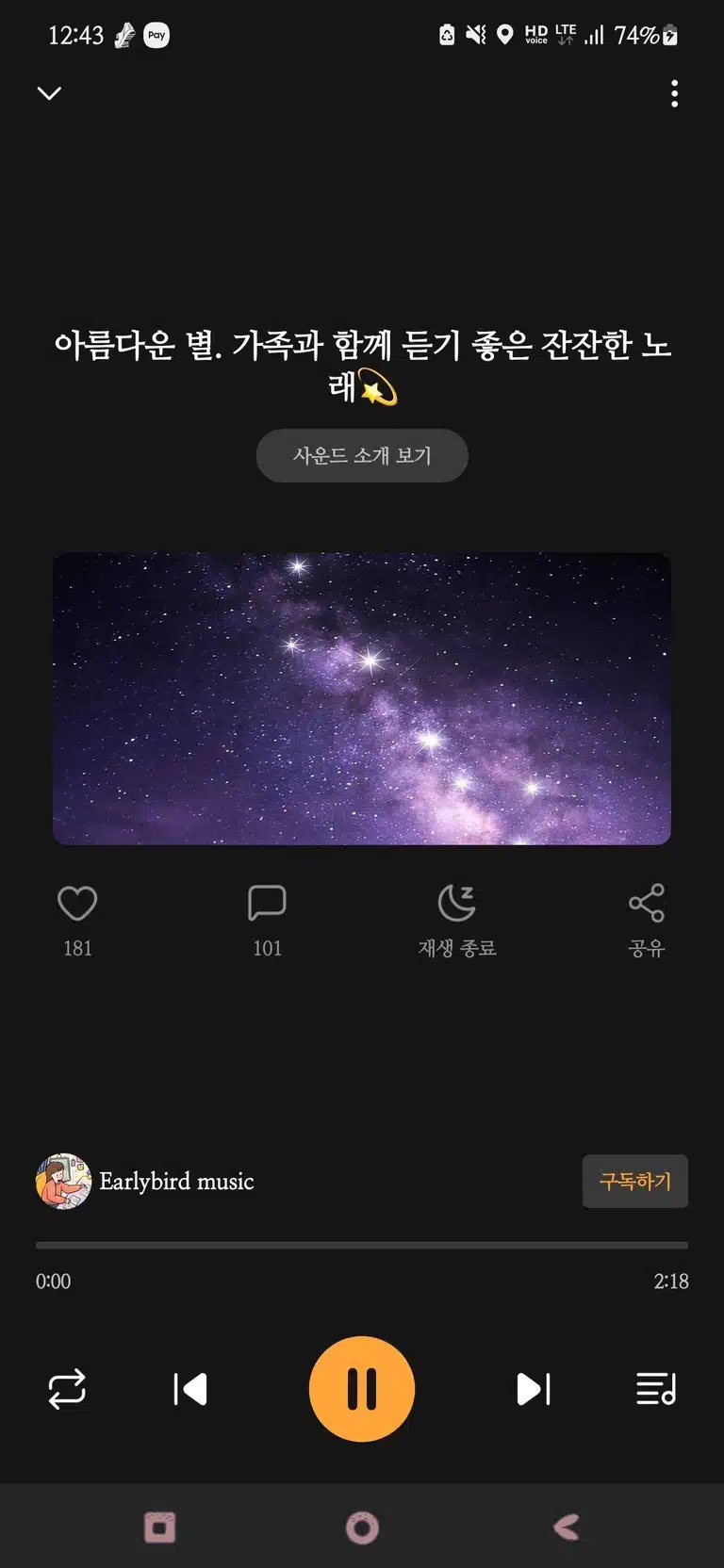Open the playlist queue icon
Image resolution: width=724 pixels, height=1568 pixels.
[656, 1389]
